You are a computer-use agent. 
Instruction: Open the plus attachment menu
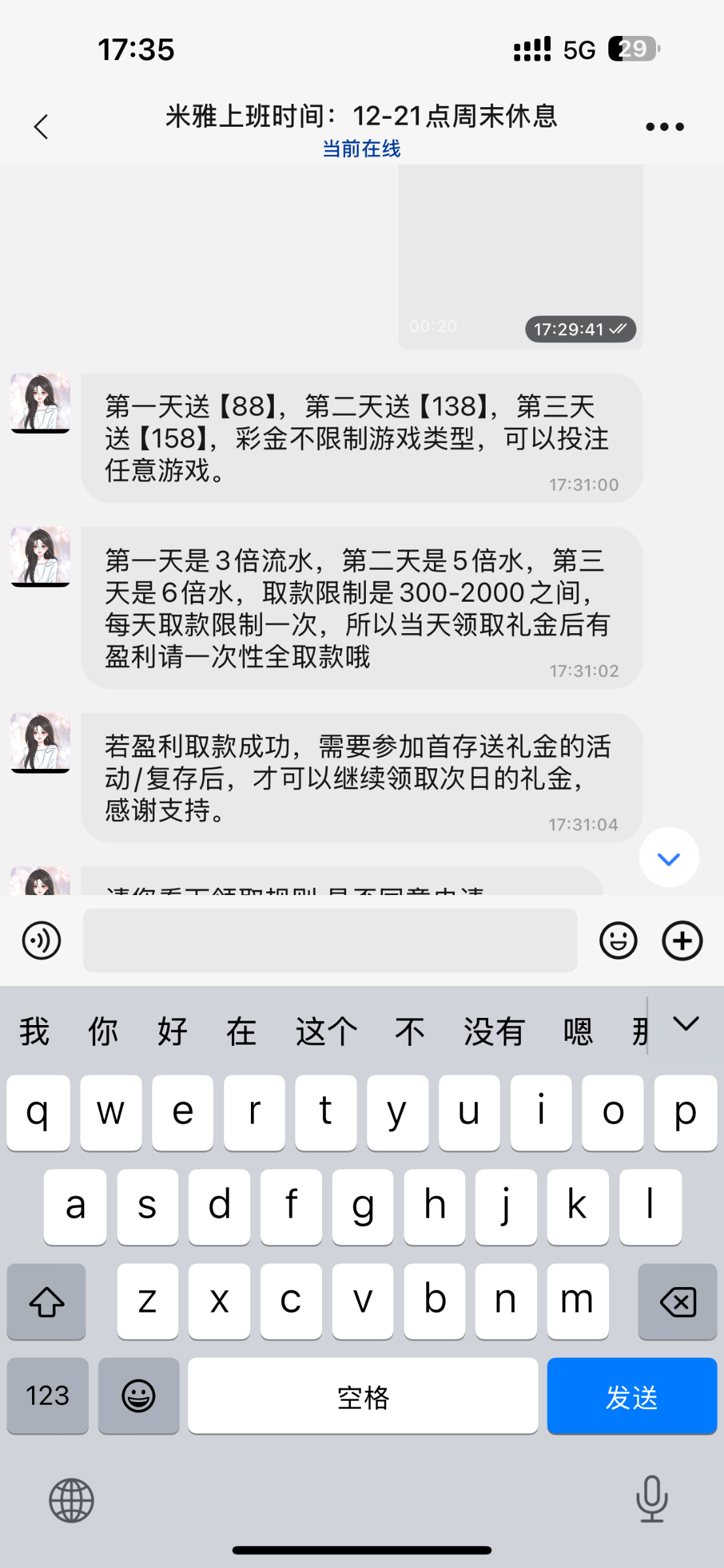(x=682, y=941)
